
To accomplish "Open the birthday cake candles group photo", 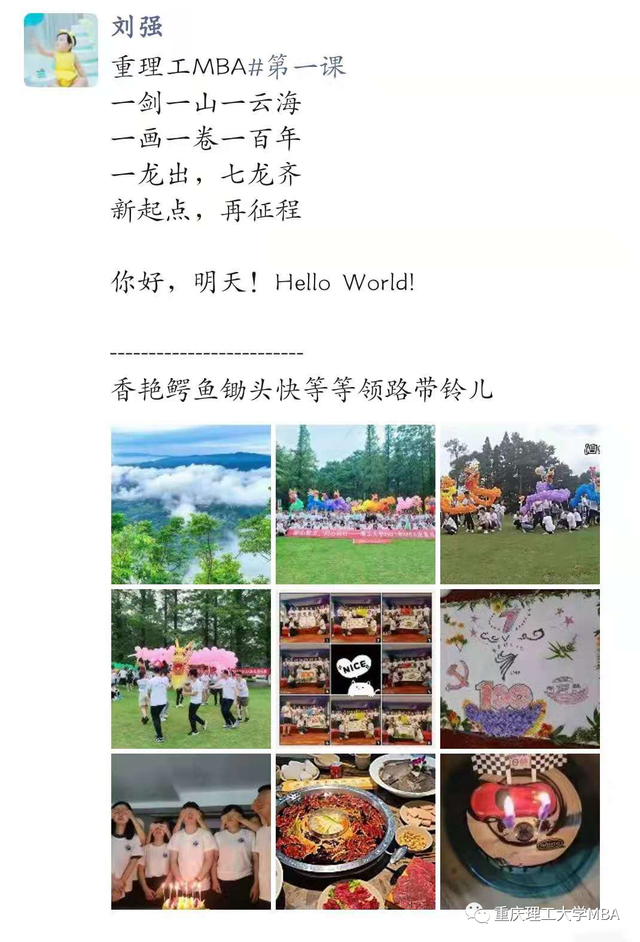I will (x=190, y=831).
